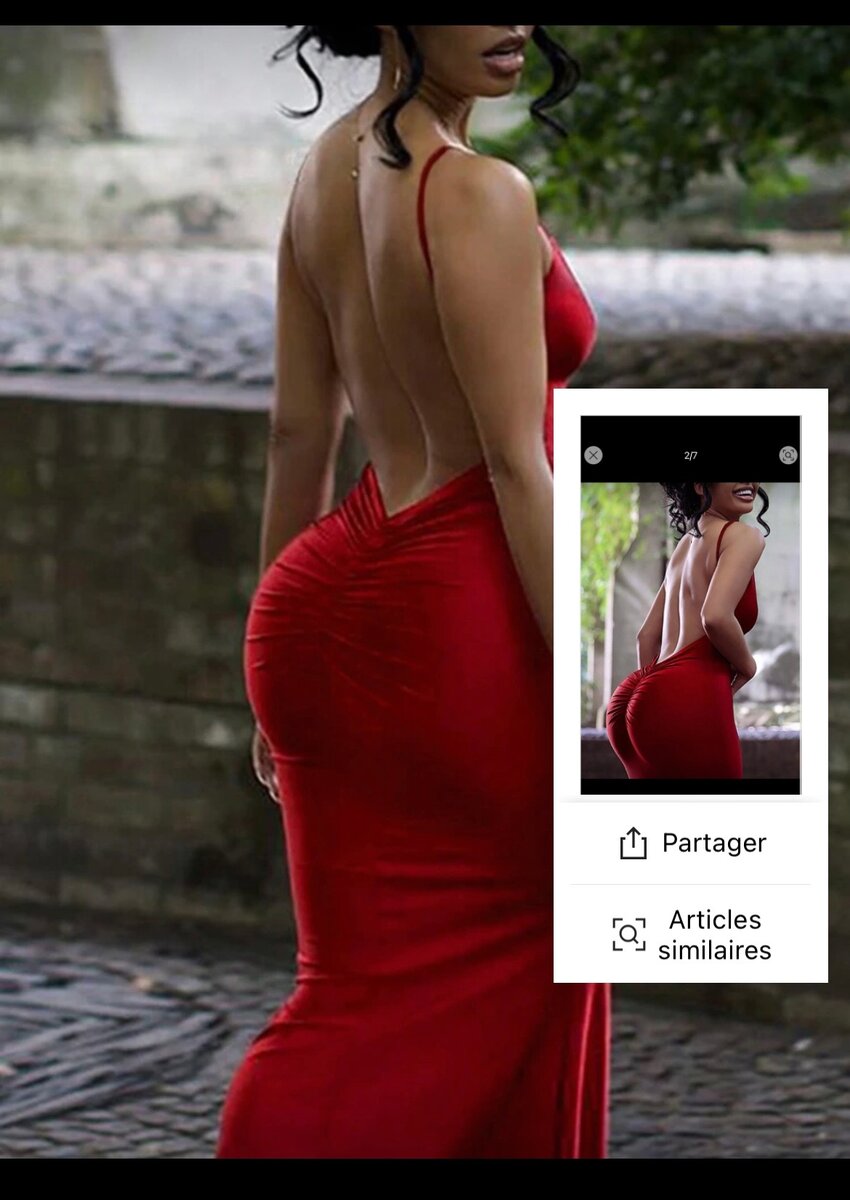
Task: Find similar items with Articles similaires
Action: 691,934
